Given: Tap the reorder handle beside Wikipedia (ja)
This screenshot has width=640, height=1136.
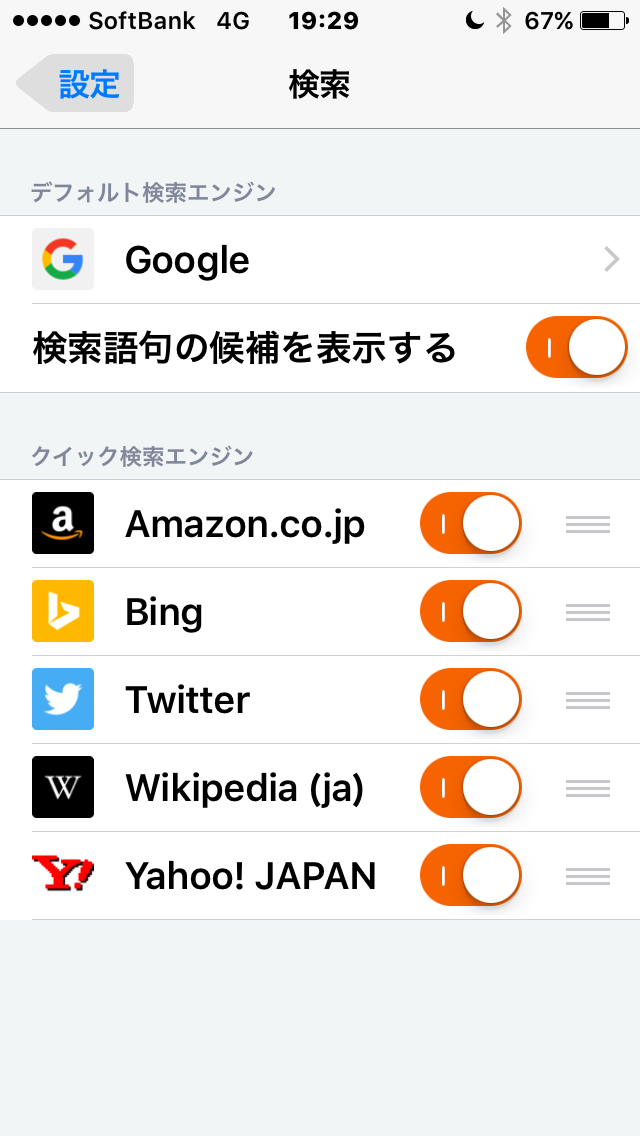Looking at the screenshot, I should 588,788.
